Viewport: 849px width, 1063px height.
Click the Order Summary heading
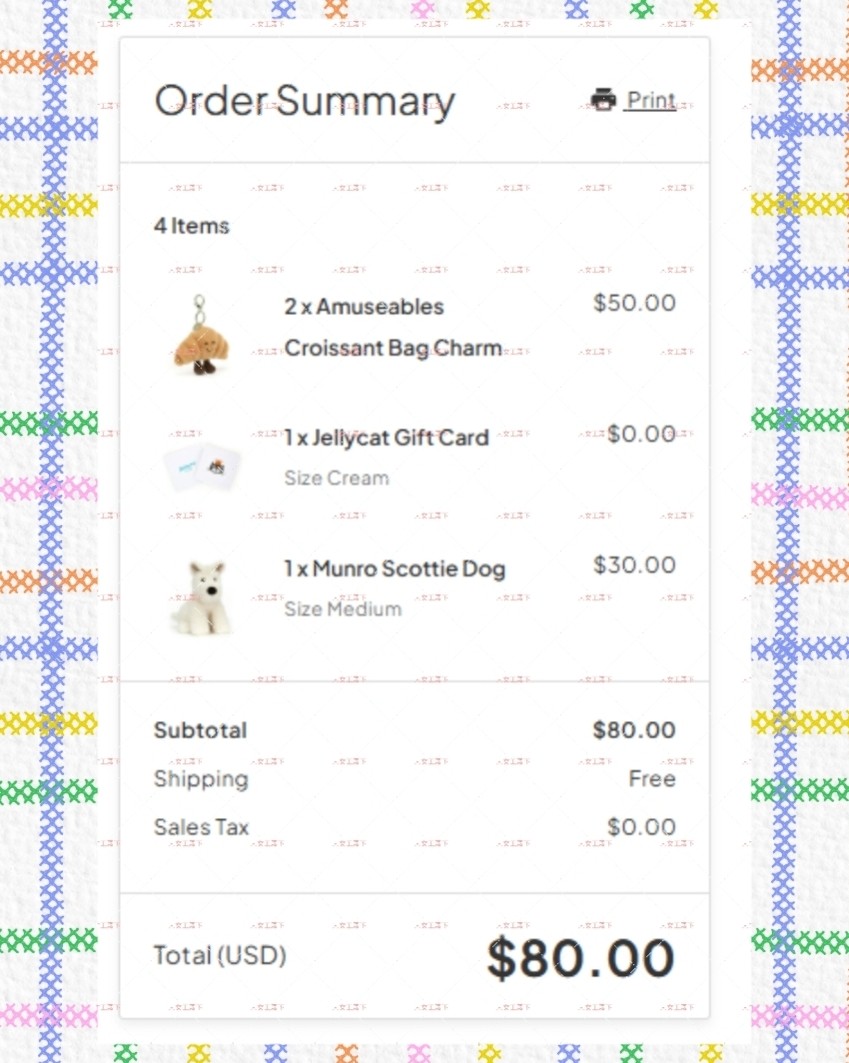[x=304, y=100]
